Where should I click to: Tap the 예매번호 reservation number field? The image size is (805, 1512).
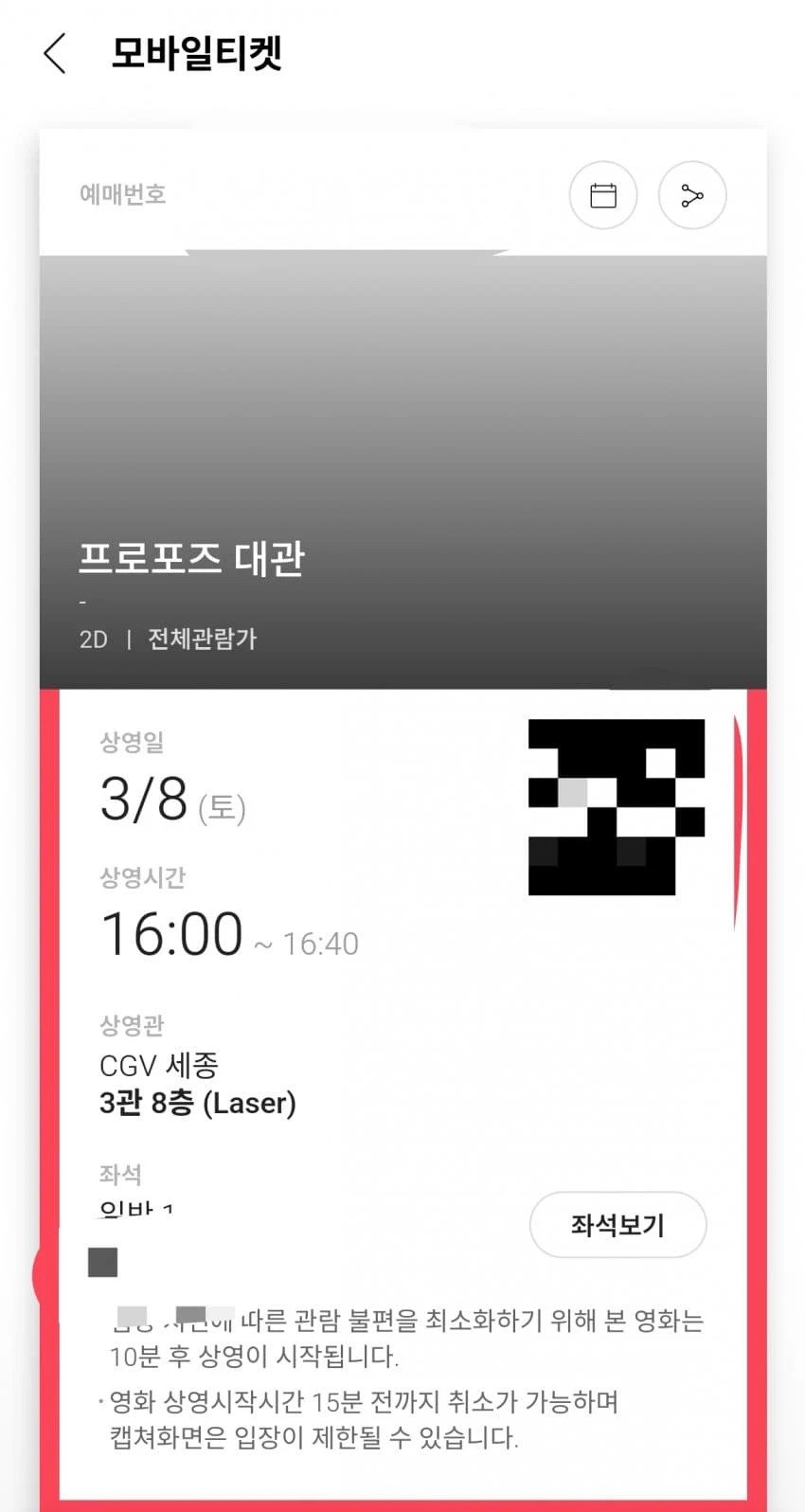124,195
